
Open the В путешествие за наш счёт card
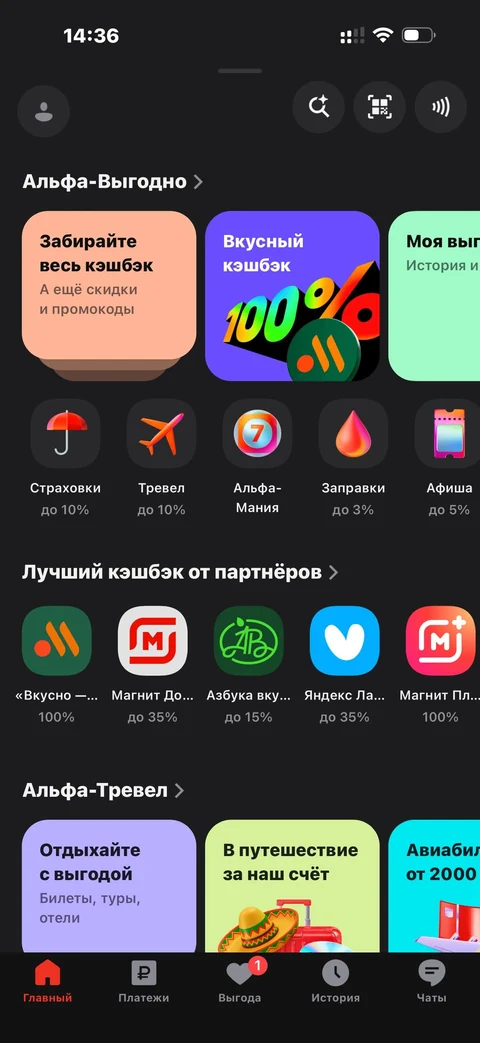pyautogui.click(x=292, y=886)
